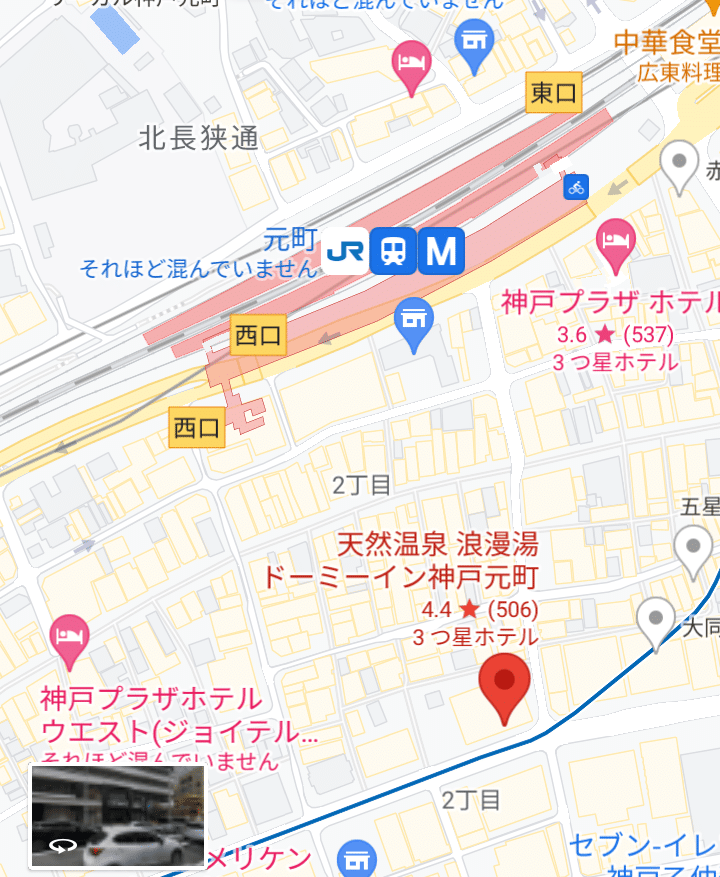Tap the red dropped location pin
720x877 pixels.
coord(505,684)
